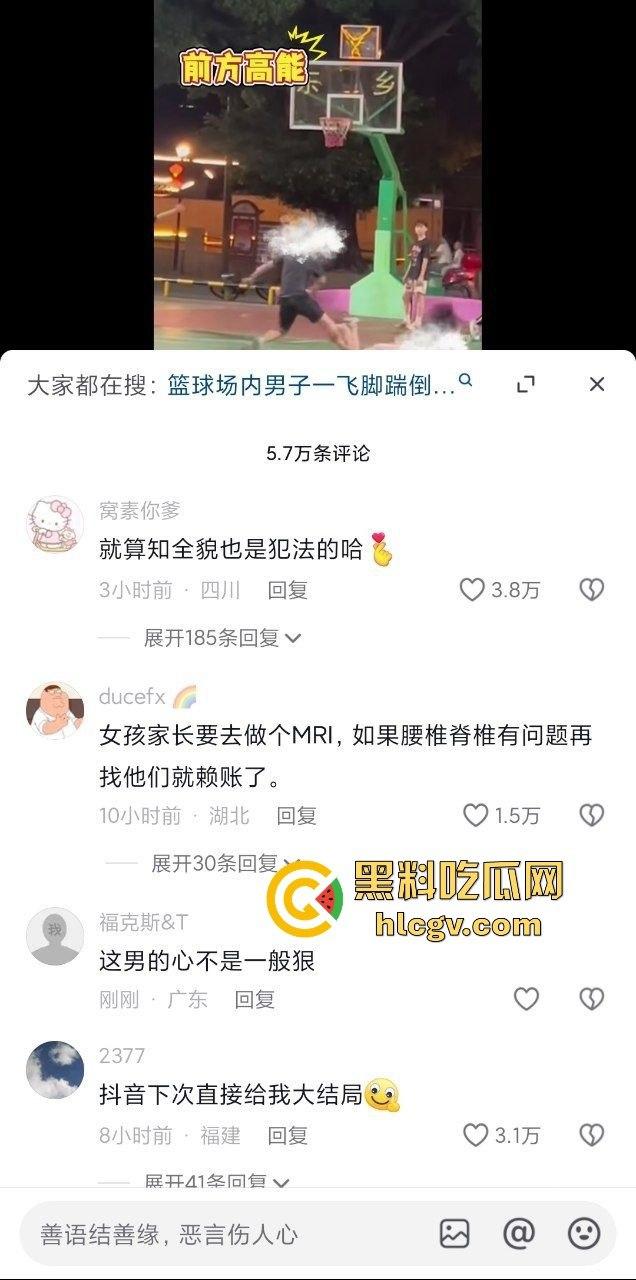This screenshot has height=1280, width=636.
Task: Open the emoji picker
Action: (x=584, y=1234)
